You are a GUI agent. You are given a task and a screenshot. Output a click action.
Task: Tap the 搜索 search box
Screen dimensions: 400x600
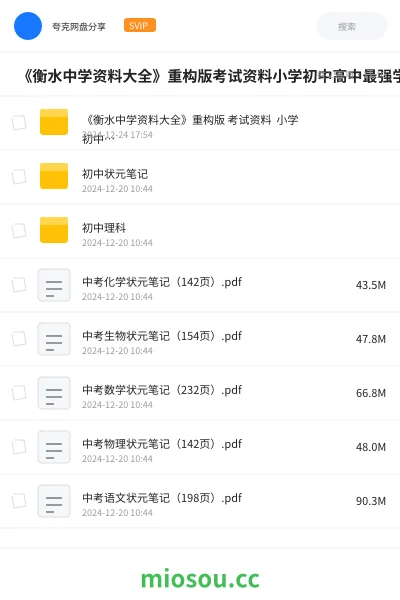351,26
